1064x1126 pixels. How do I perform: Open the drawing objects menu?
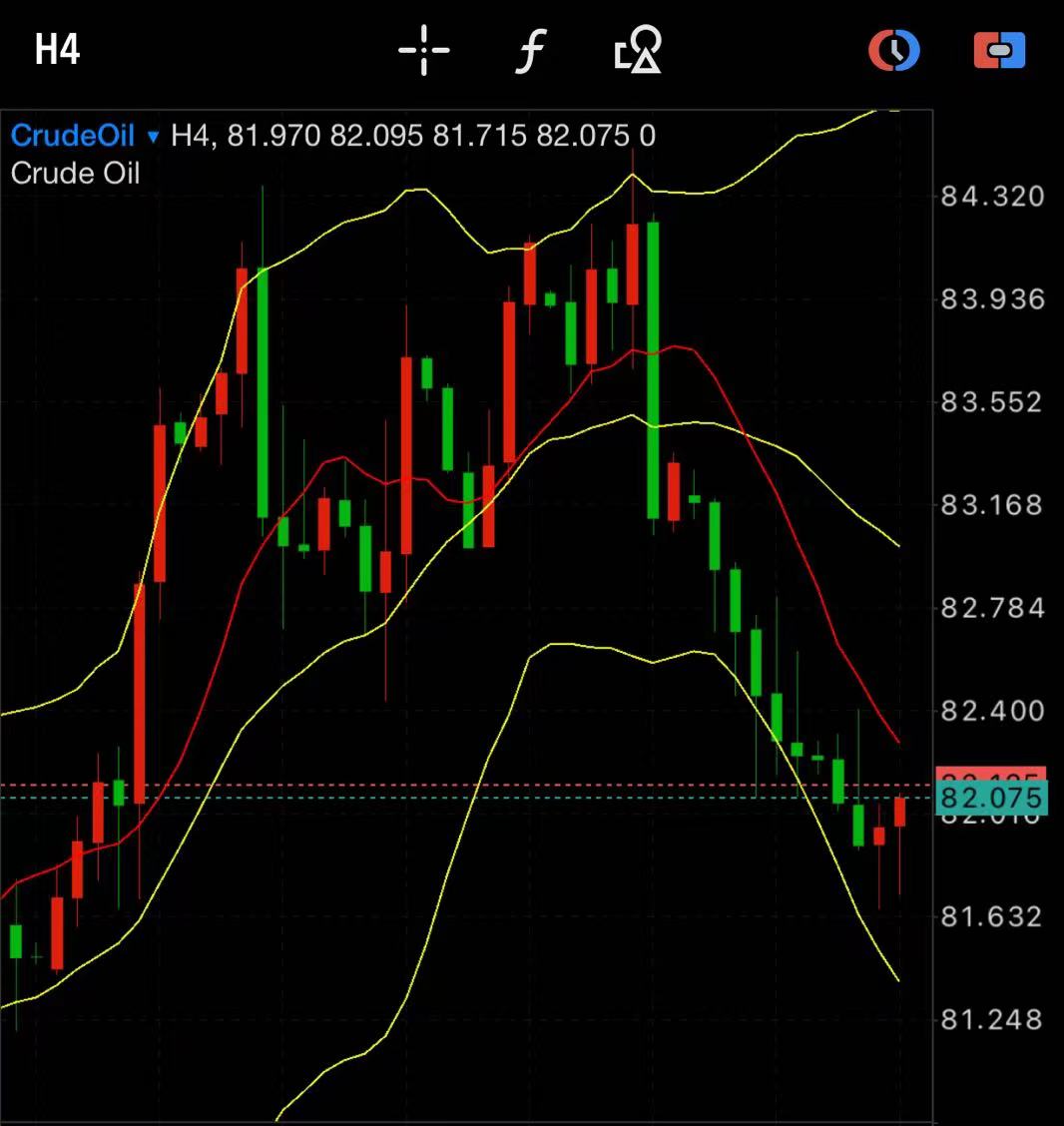coord(638,50)
